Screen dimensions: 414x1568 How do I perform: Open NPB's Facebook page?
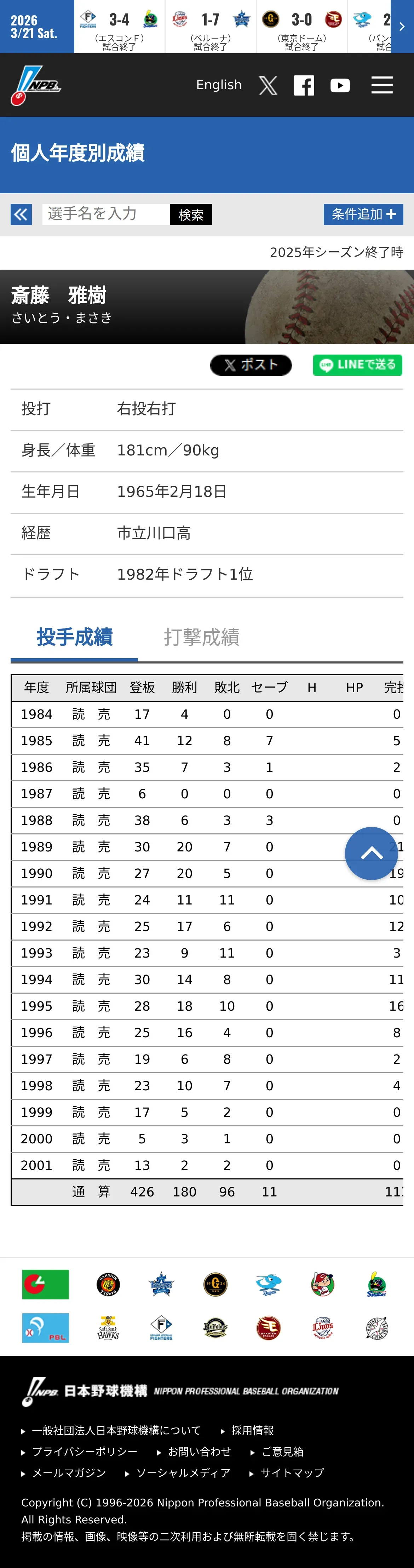coord(304,85)
